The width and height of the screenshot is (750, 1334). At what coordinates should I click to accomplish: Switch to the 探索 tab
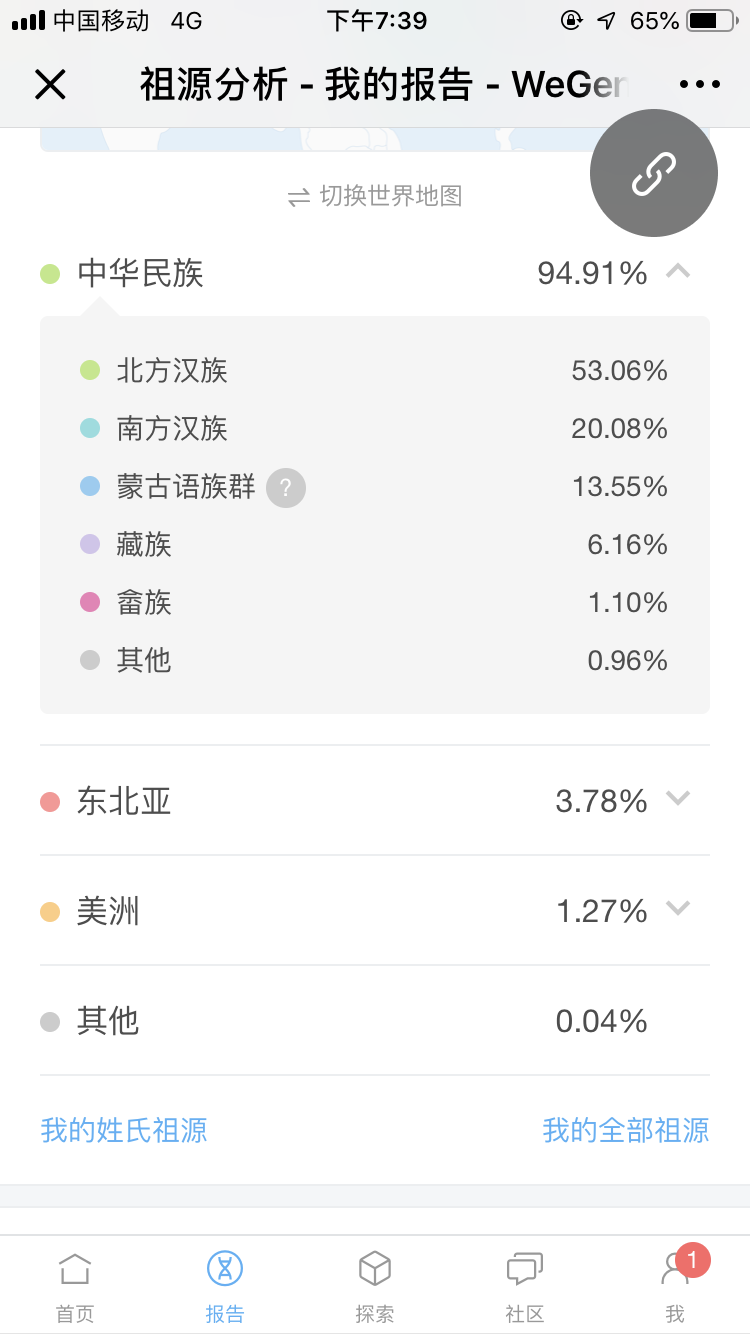pos(375,1285)
